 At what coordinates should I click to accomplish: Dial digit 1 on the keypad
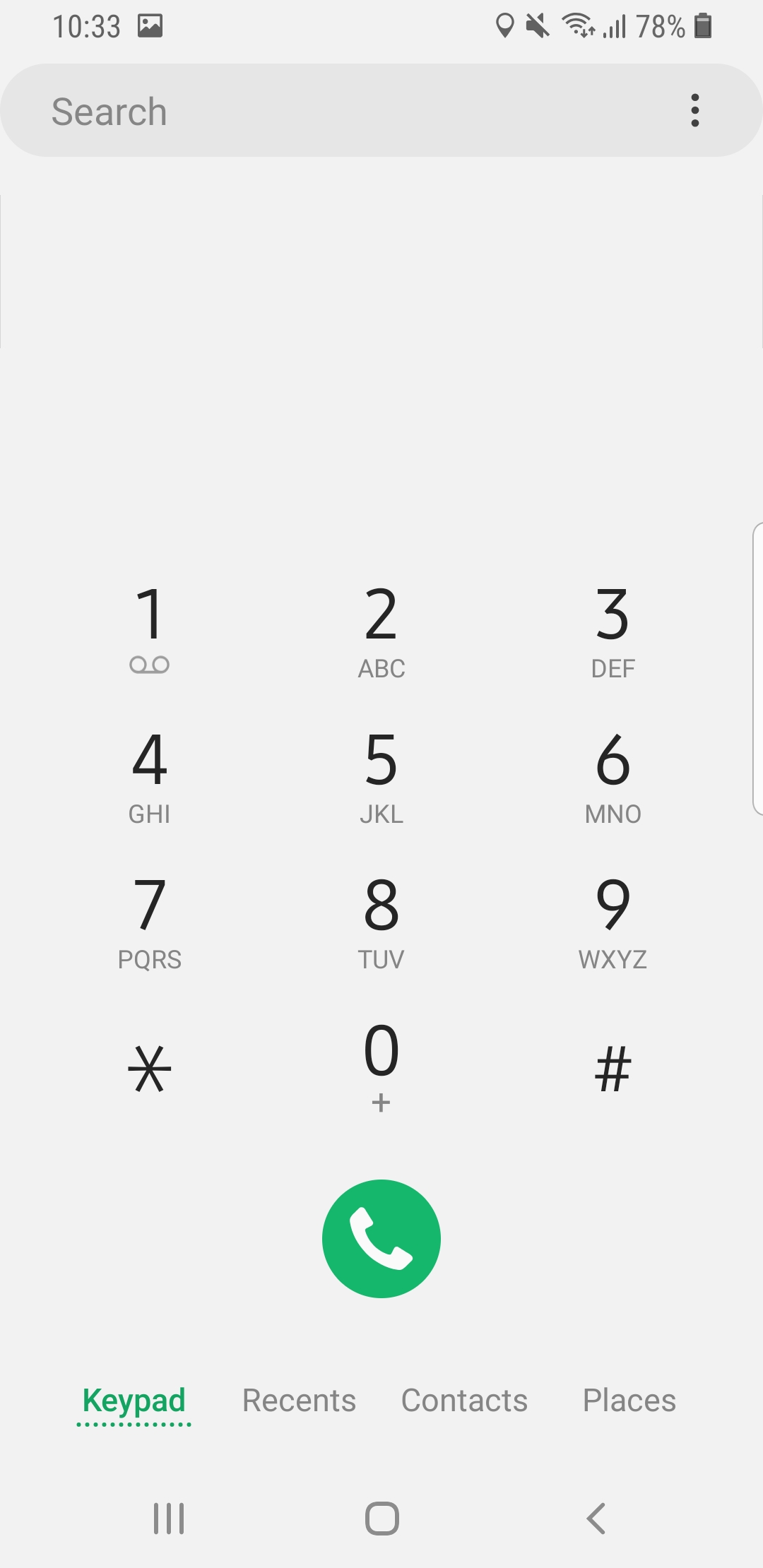pyautogui.click(x=150, y=628)
